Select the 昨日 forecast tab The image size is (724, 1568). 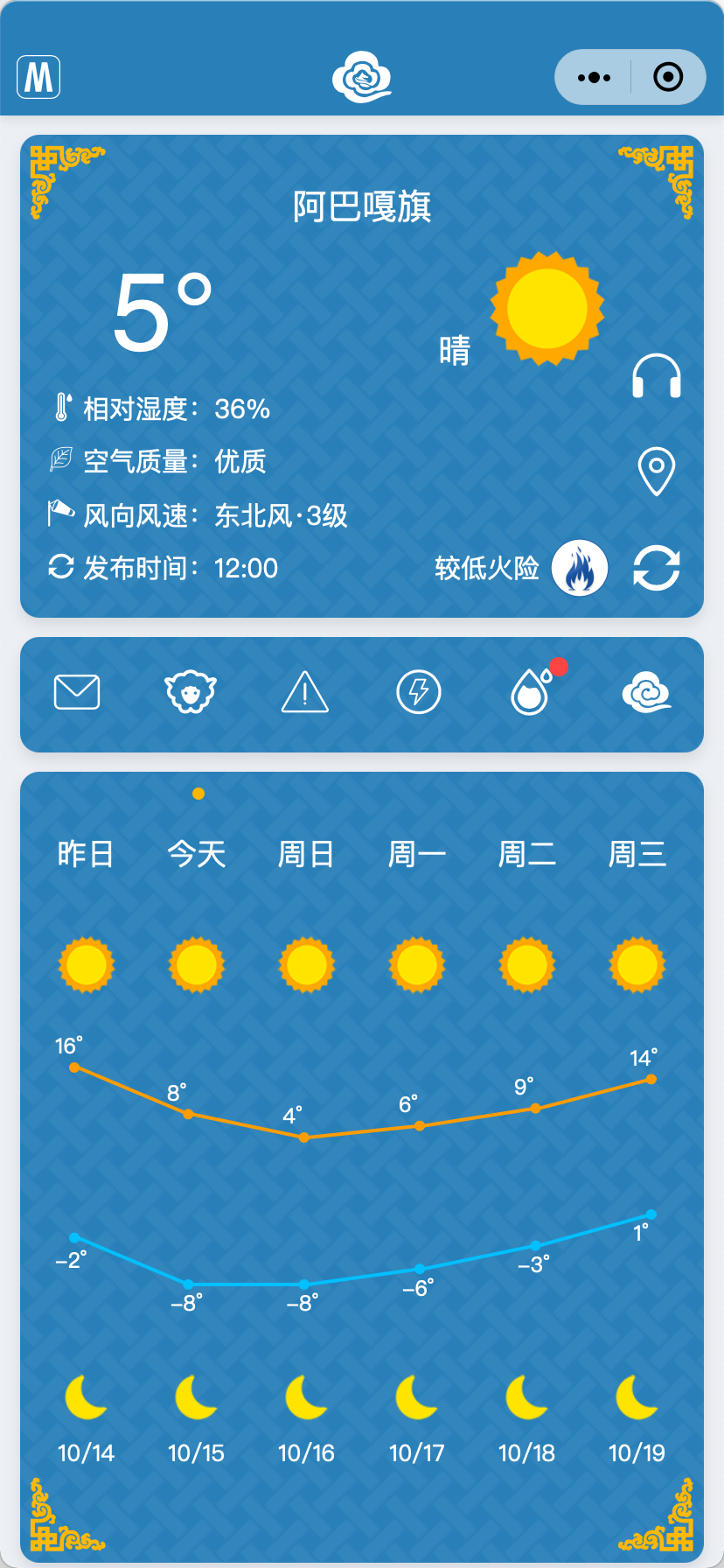point(84,853)
